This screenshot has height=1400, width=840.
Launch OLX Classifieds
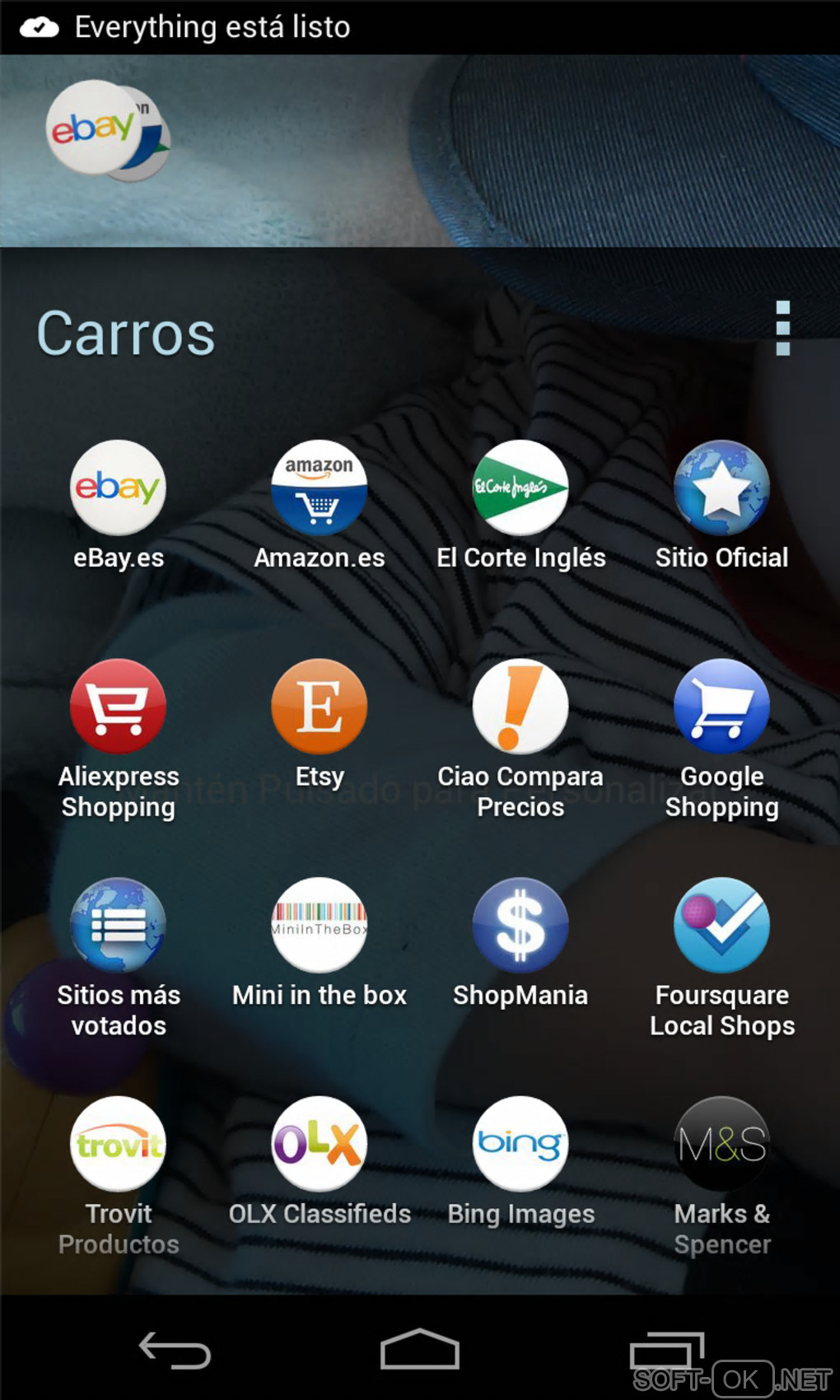point(320,1144)
